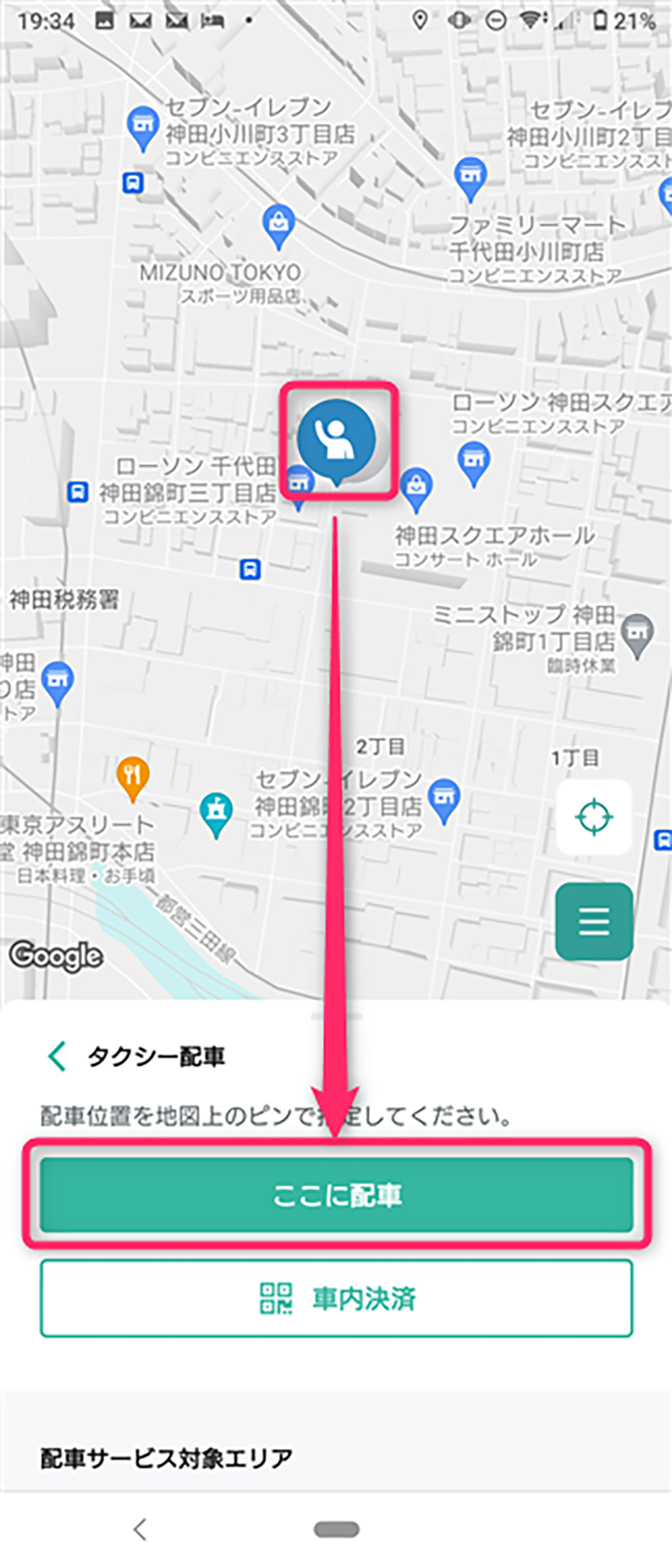Tap the system back button
The image size is (672, 1568).
click(140, 1528)
